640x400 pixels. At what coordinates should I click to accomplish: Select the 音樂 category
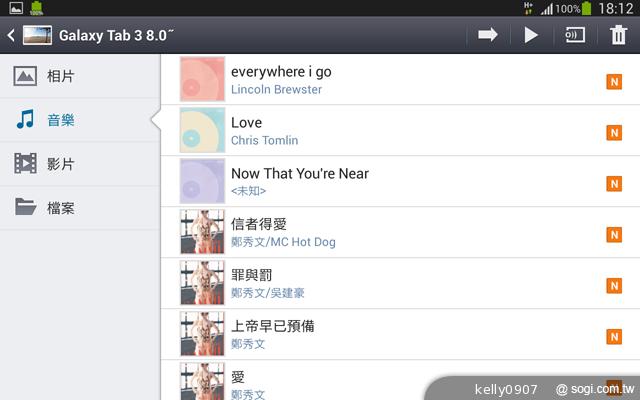pyautogui.click(x=60, y=121)
